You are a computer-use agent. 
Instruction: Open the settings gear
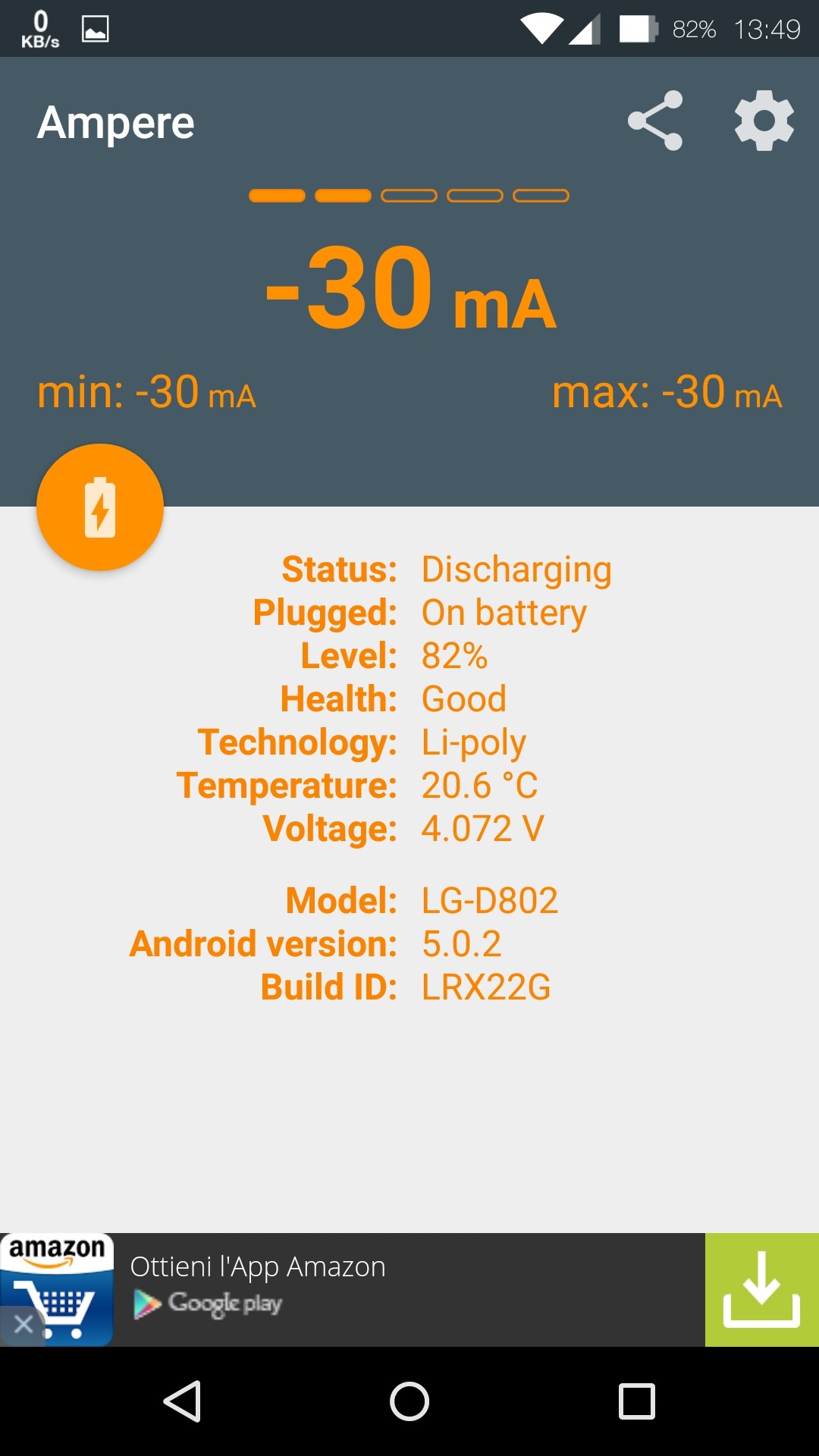click(x=764, y=121)
